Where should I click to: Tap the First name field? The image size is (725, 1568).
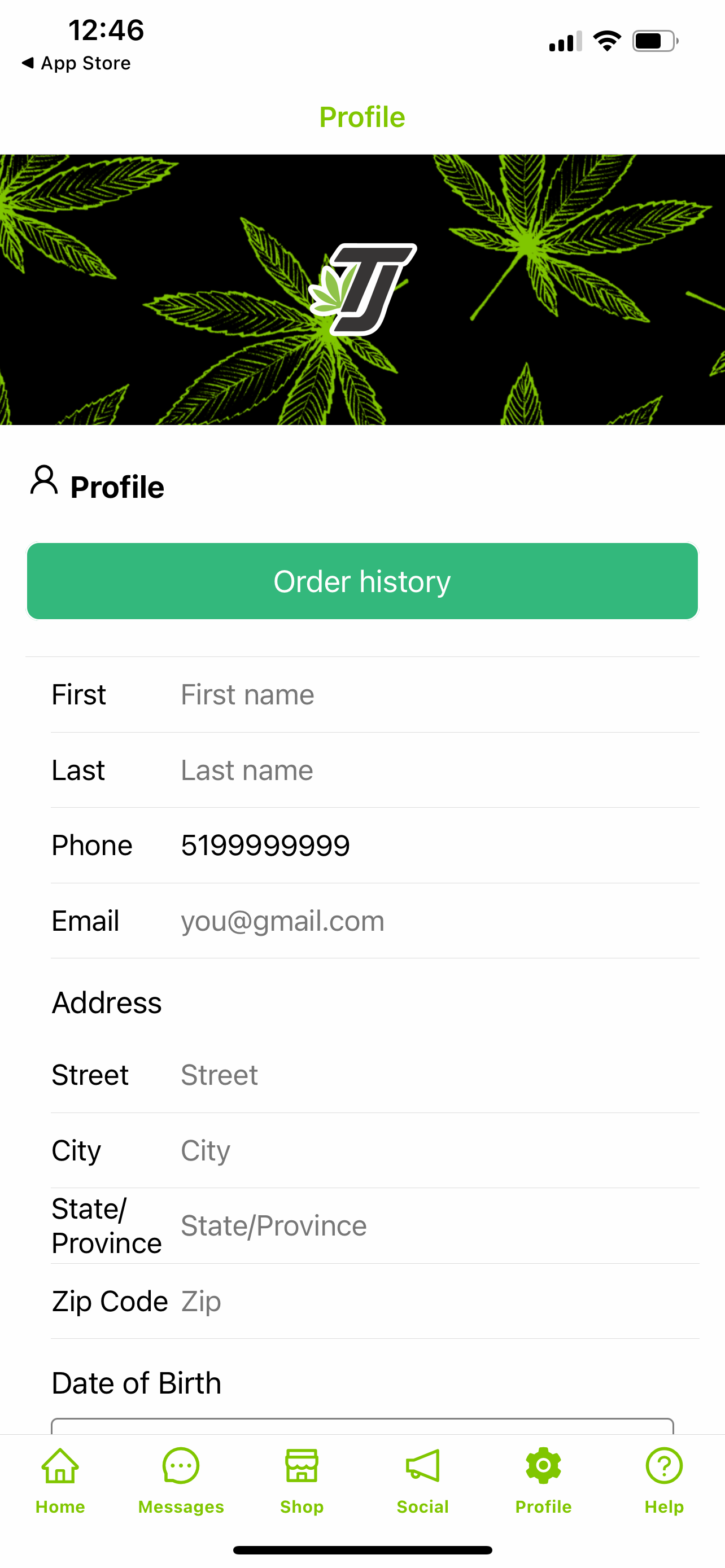[438, 694]
